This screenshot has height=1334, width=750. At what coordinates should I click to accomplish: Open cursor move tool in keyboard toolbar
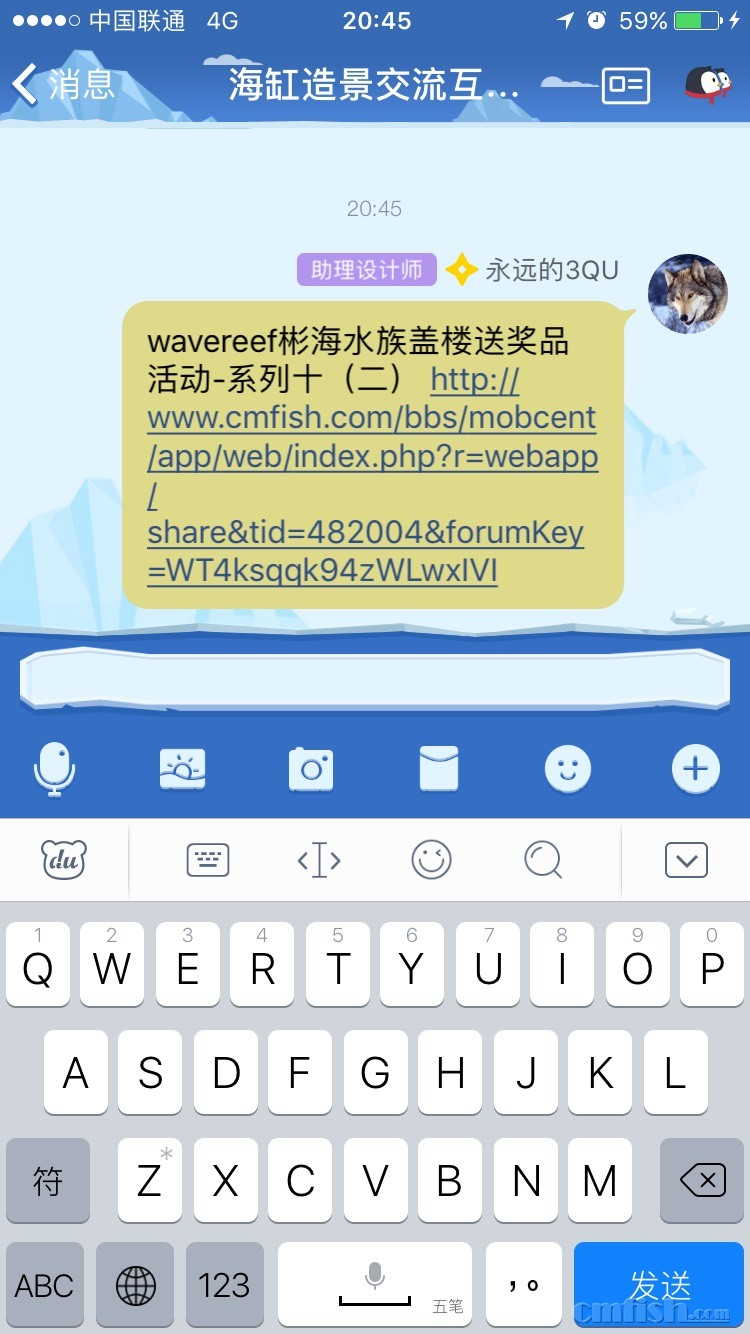coord(319,859)
